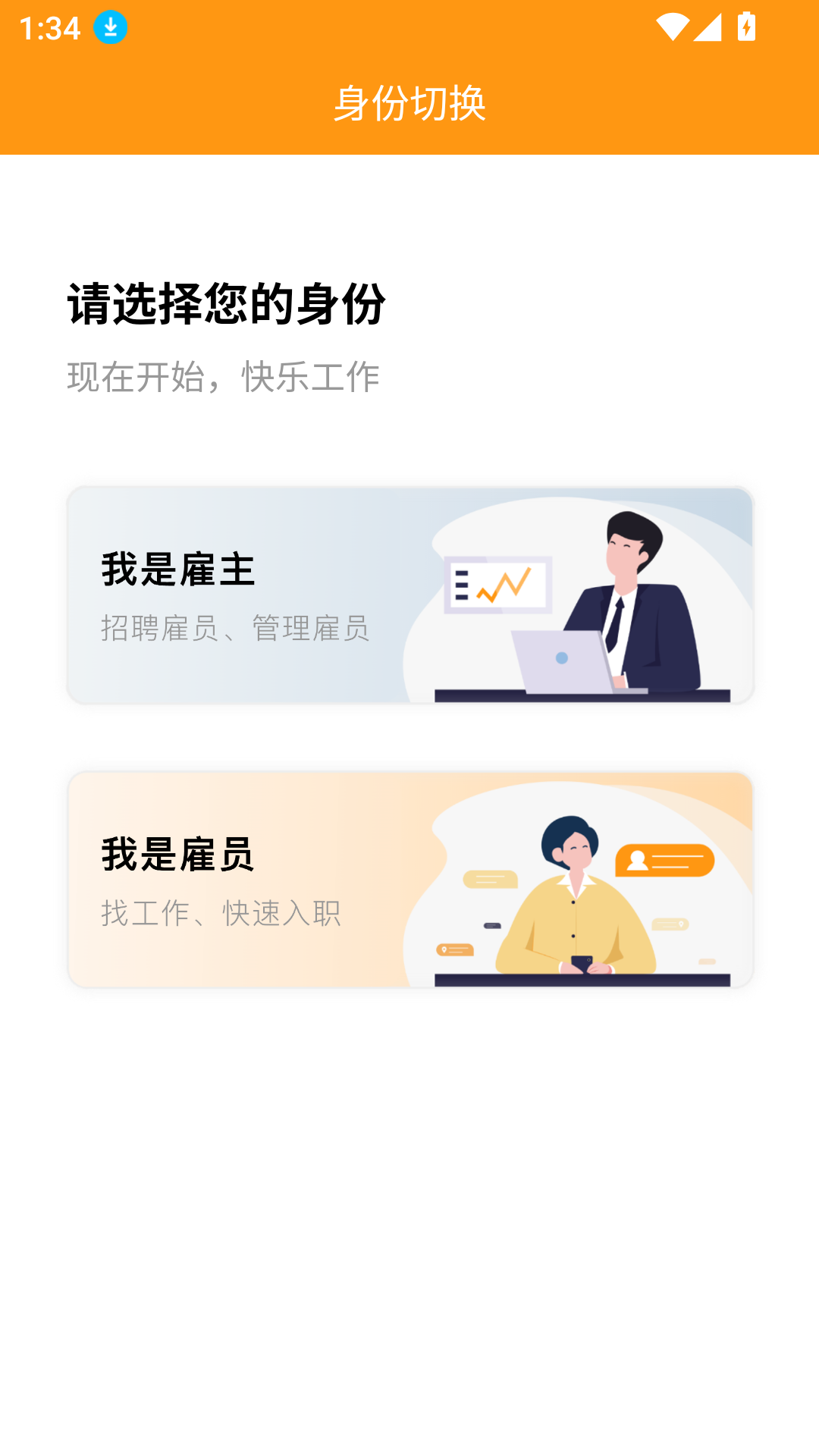The height and width of the screenshot is (1456, 819).
Task: Click the clock showing 1:34
Action: [x=49, y=29]
